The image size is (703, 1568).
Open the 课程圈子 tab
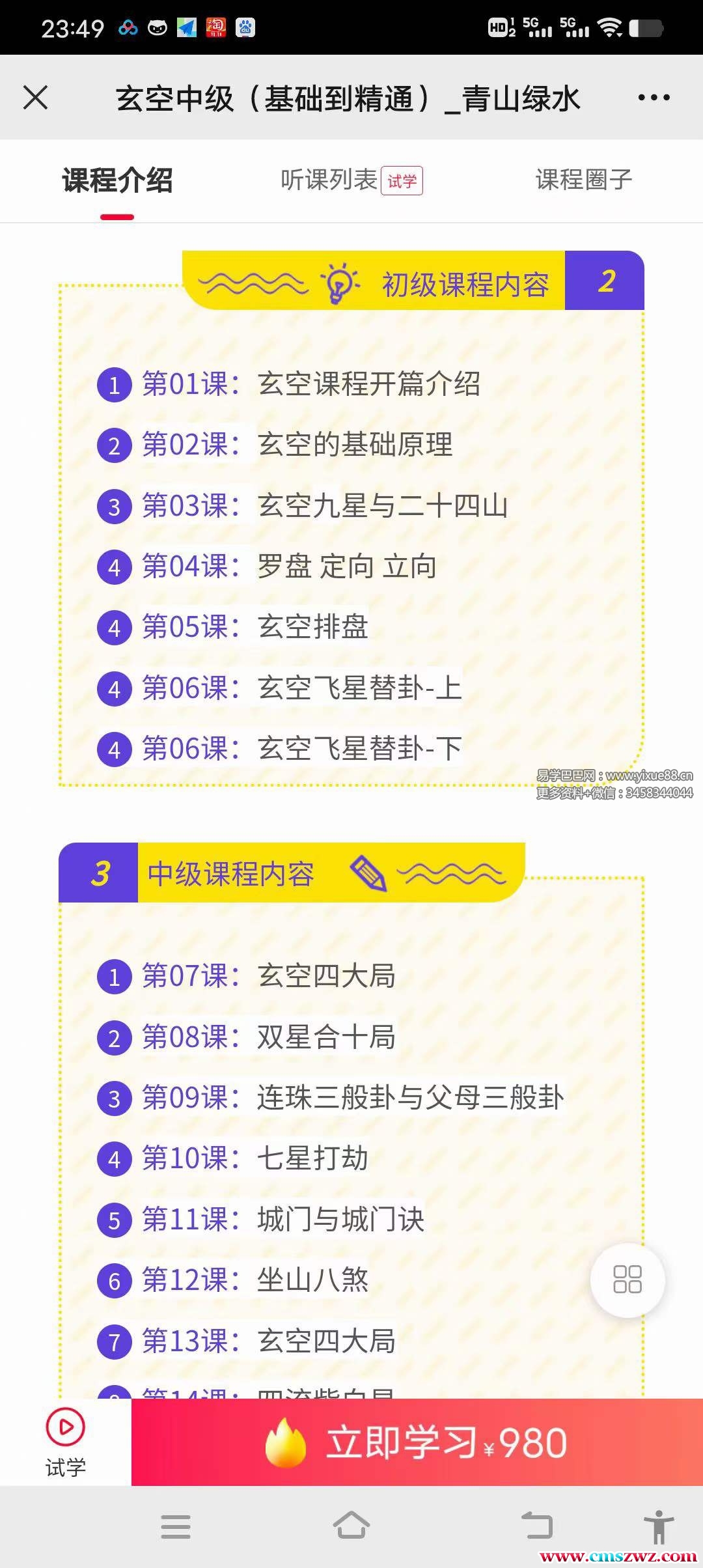pyautogui.click(x=583, y=180)
